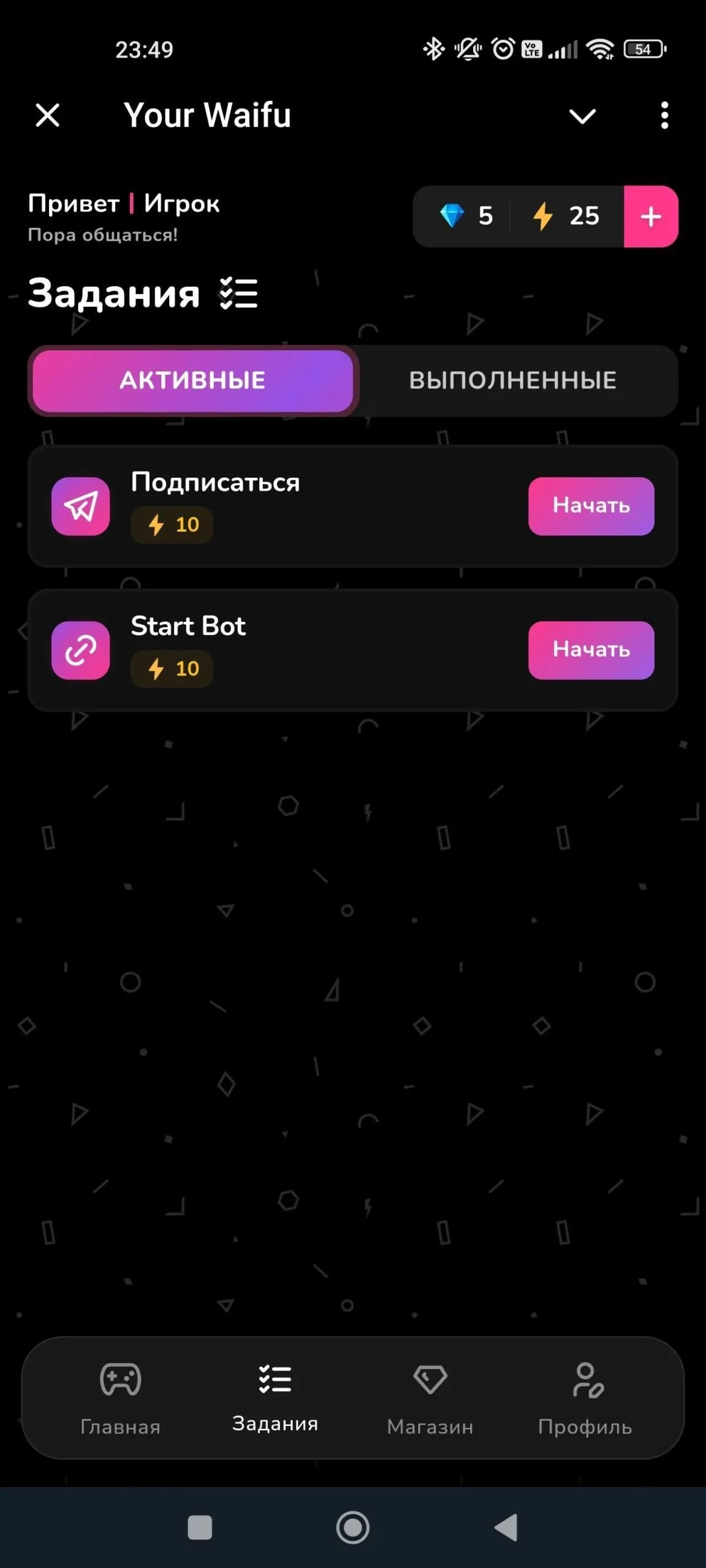The height and width of the screenshot is (1568, 706).
Task: Tap the system back button
Action: [x=506, y=1527]
